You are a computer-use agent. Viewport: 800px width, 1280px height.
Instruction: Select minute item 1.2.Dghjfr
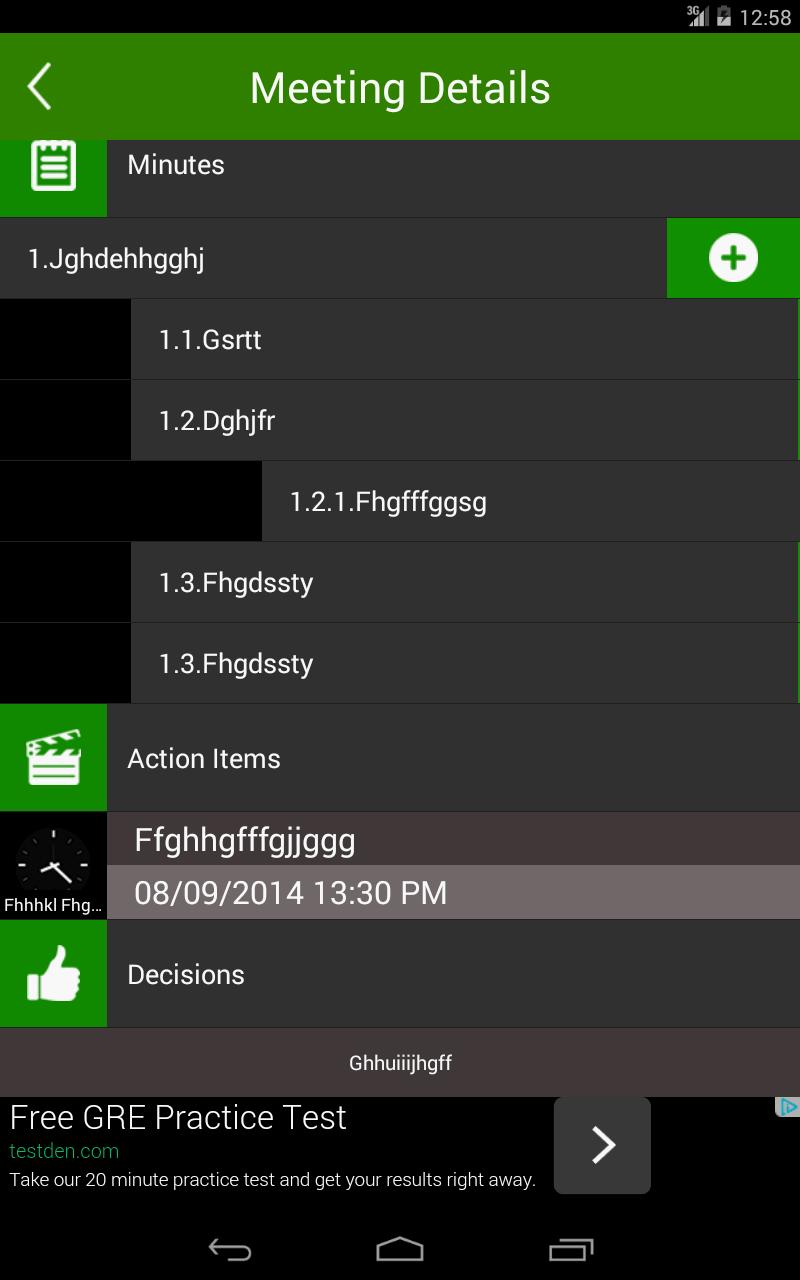pos(465,421)
